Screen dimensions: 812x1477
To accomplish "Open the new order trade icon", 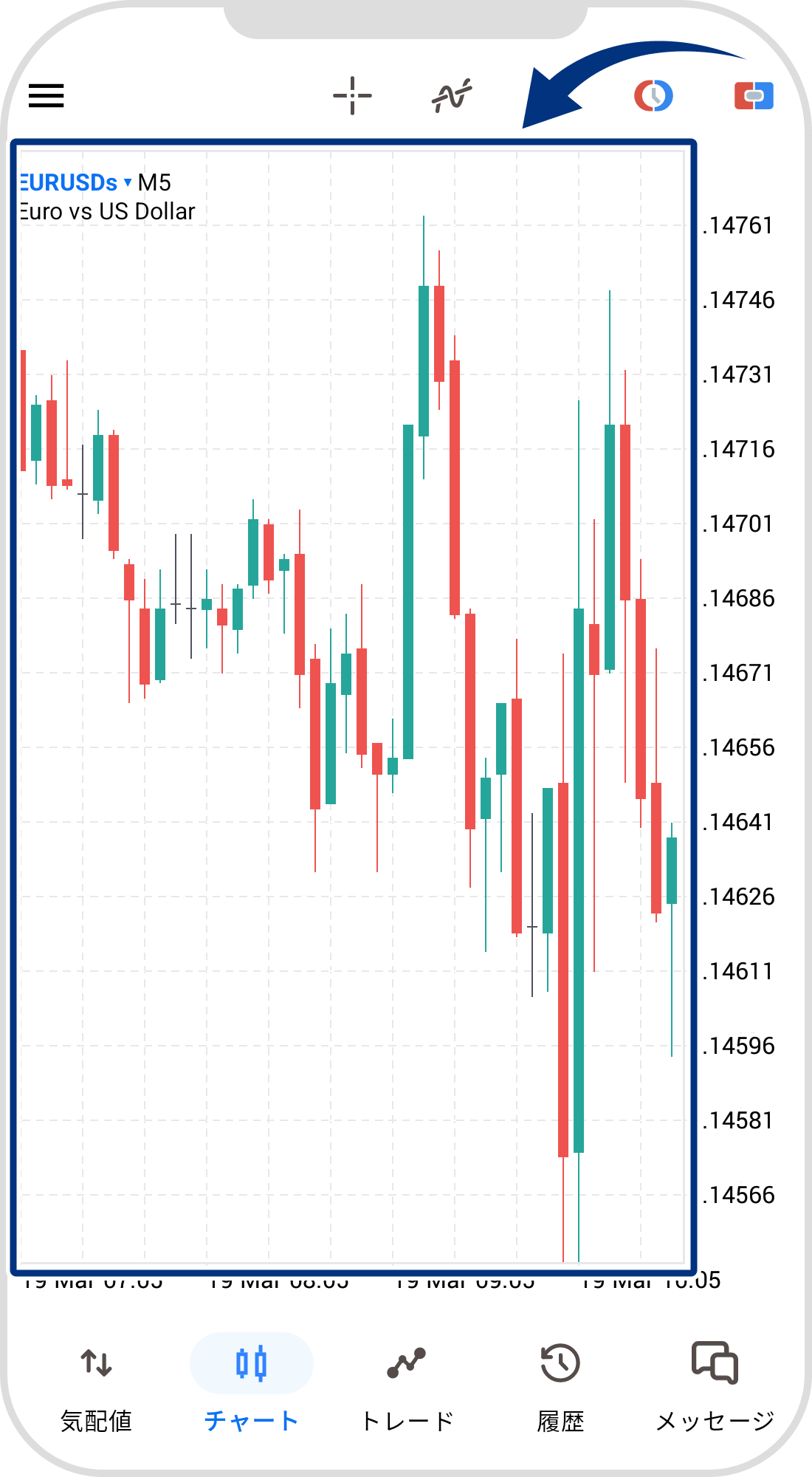I will [754, 96].
